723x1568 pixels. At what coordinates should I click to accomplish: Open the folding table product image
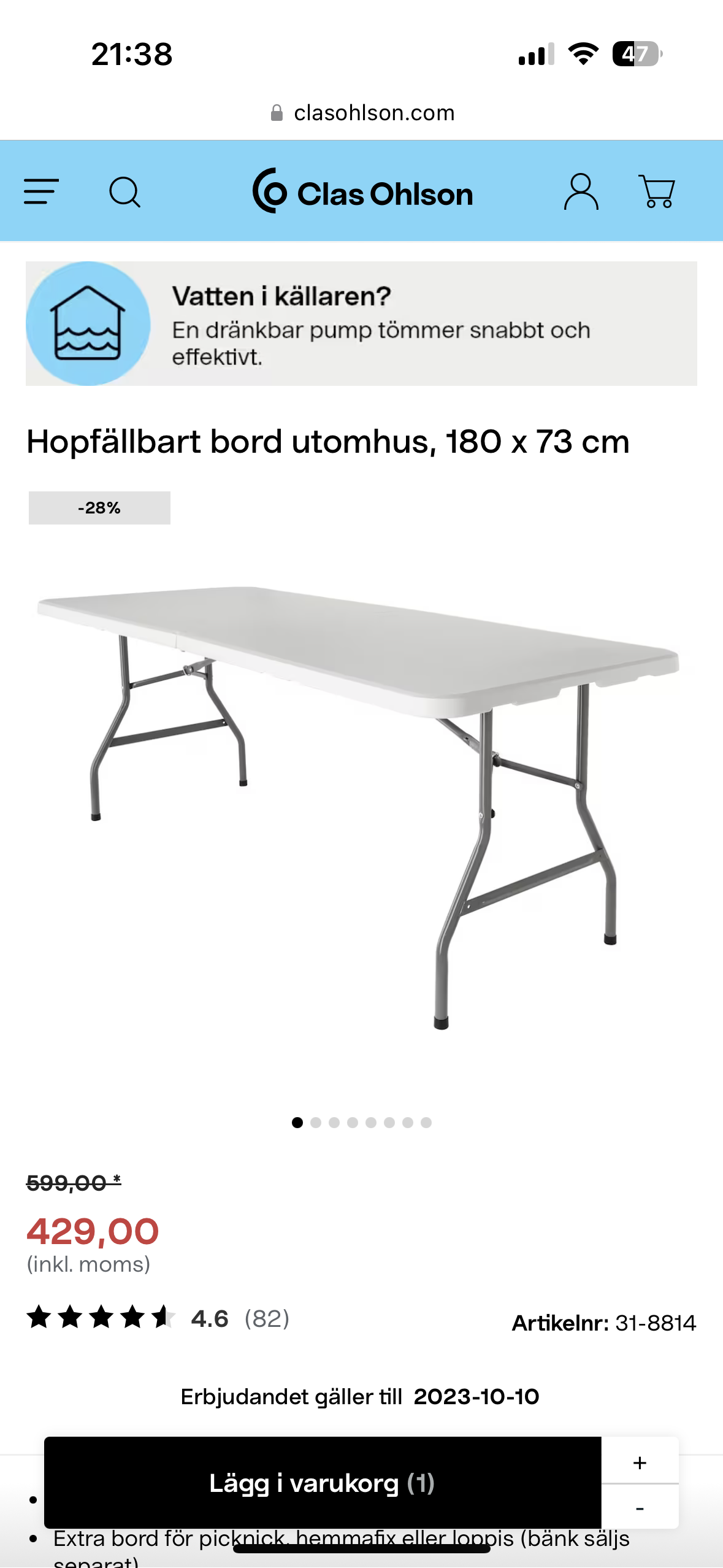(x=361, y=804)
